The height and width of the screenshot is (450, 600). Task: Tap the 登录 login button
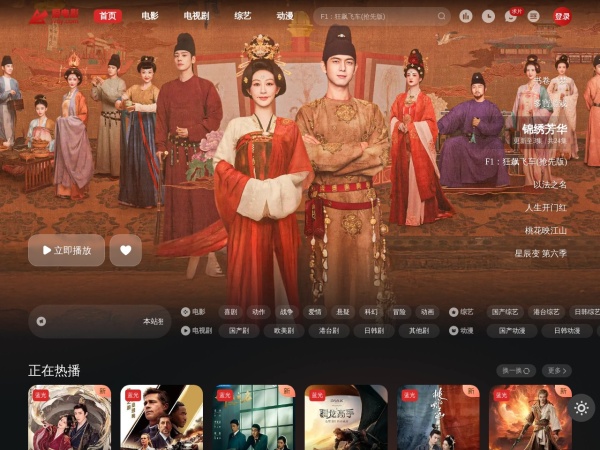click(x=562, y=16)
